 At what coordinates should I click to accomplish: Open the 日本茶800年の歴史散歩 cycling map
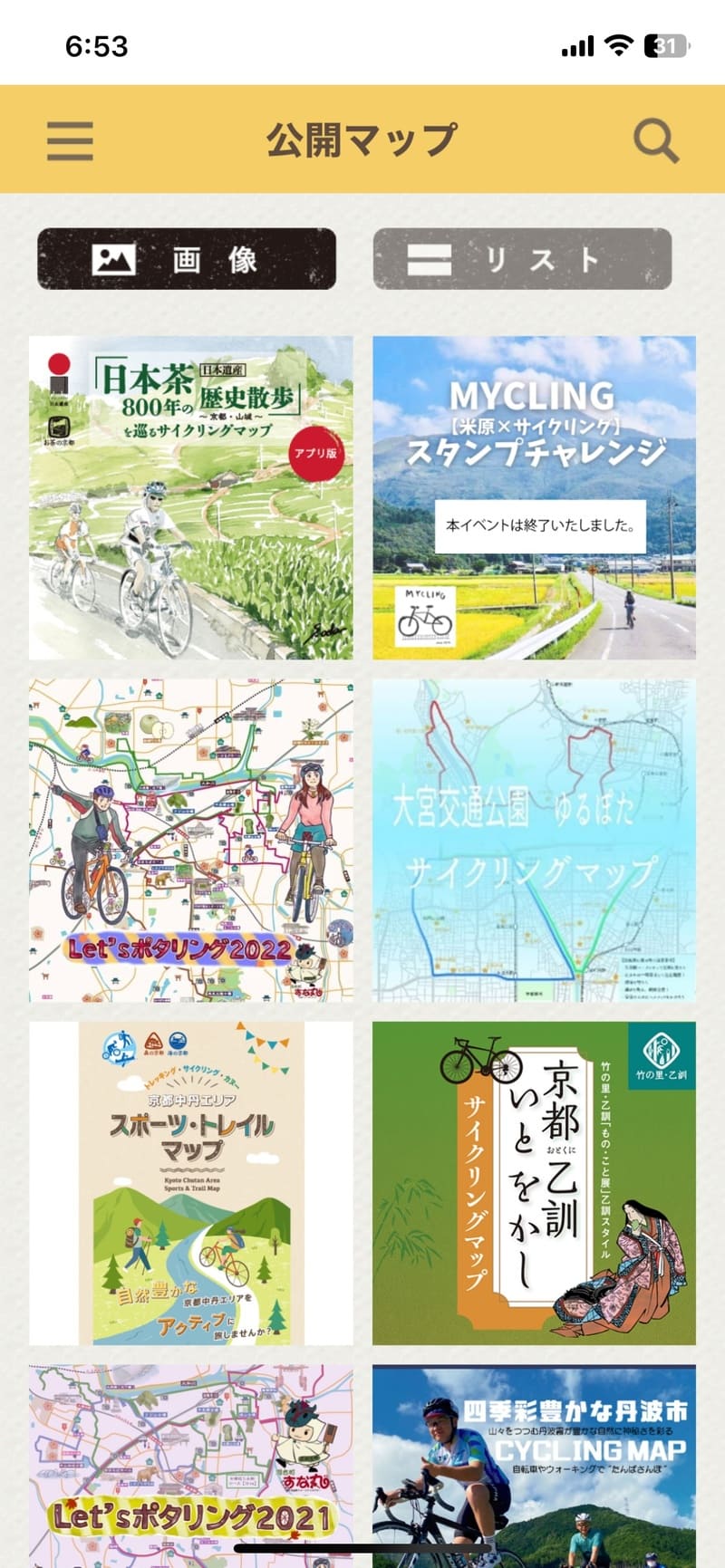[x=191, y=497]
